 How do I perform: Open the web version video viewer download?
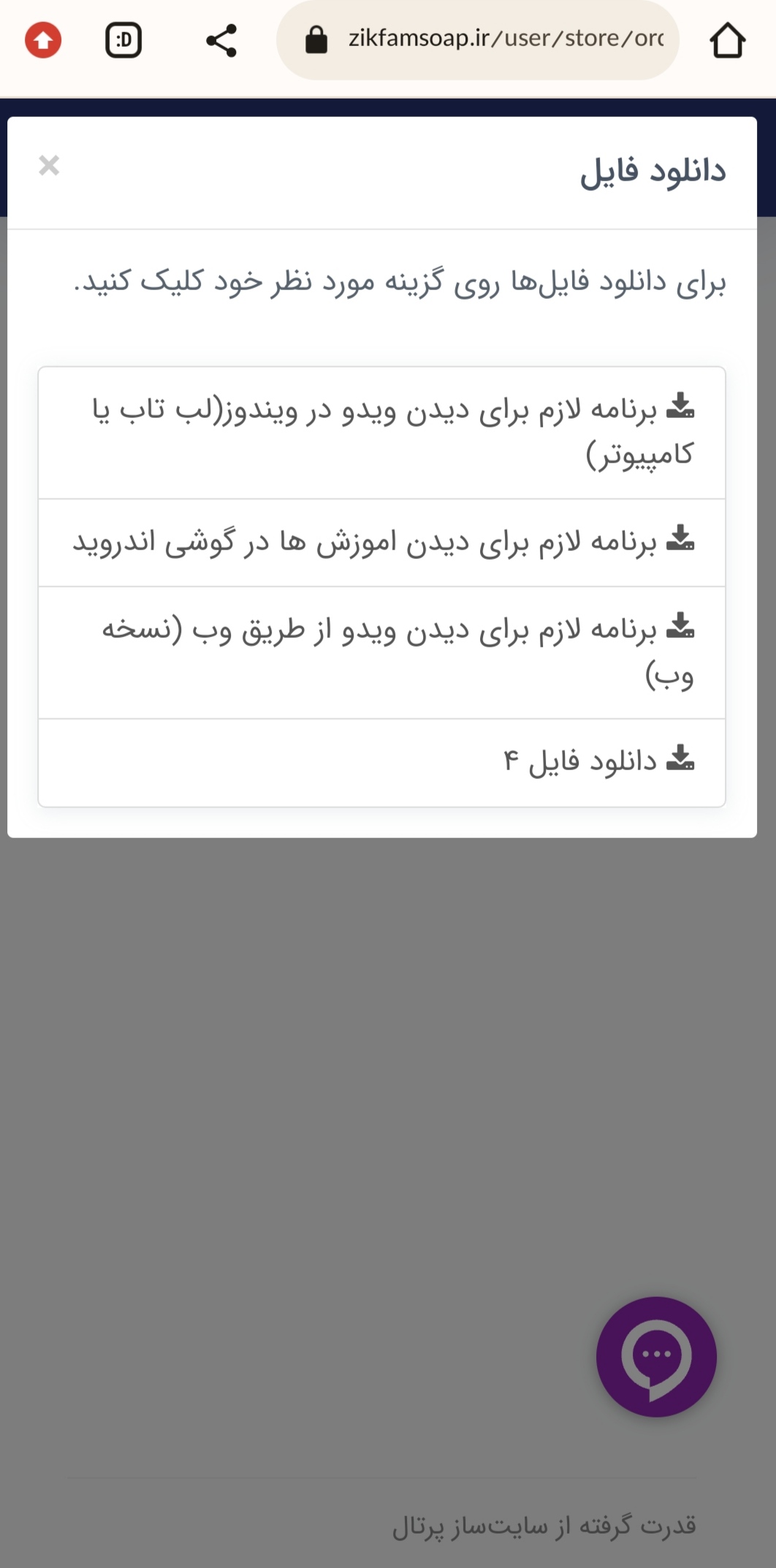(381, 652)
